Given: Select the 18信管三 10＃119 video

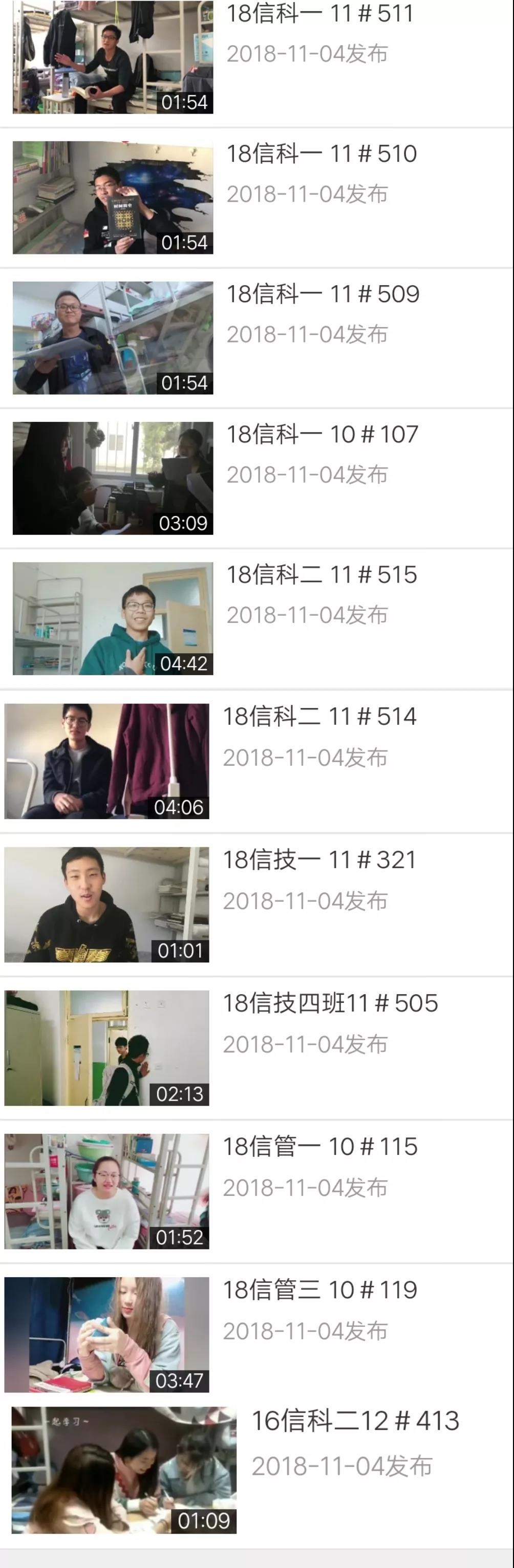Looking at the screenshot, I should 107,1334.
